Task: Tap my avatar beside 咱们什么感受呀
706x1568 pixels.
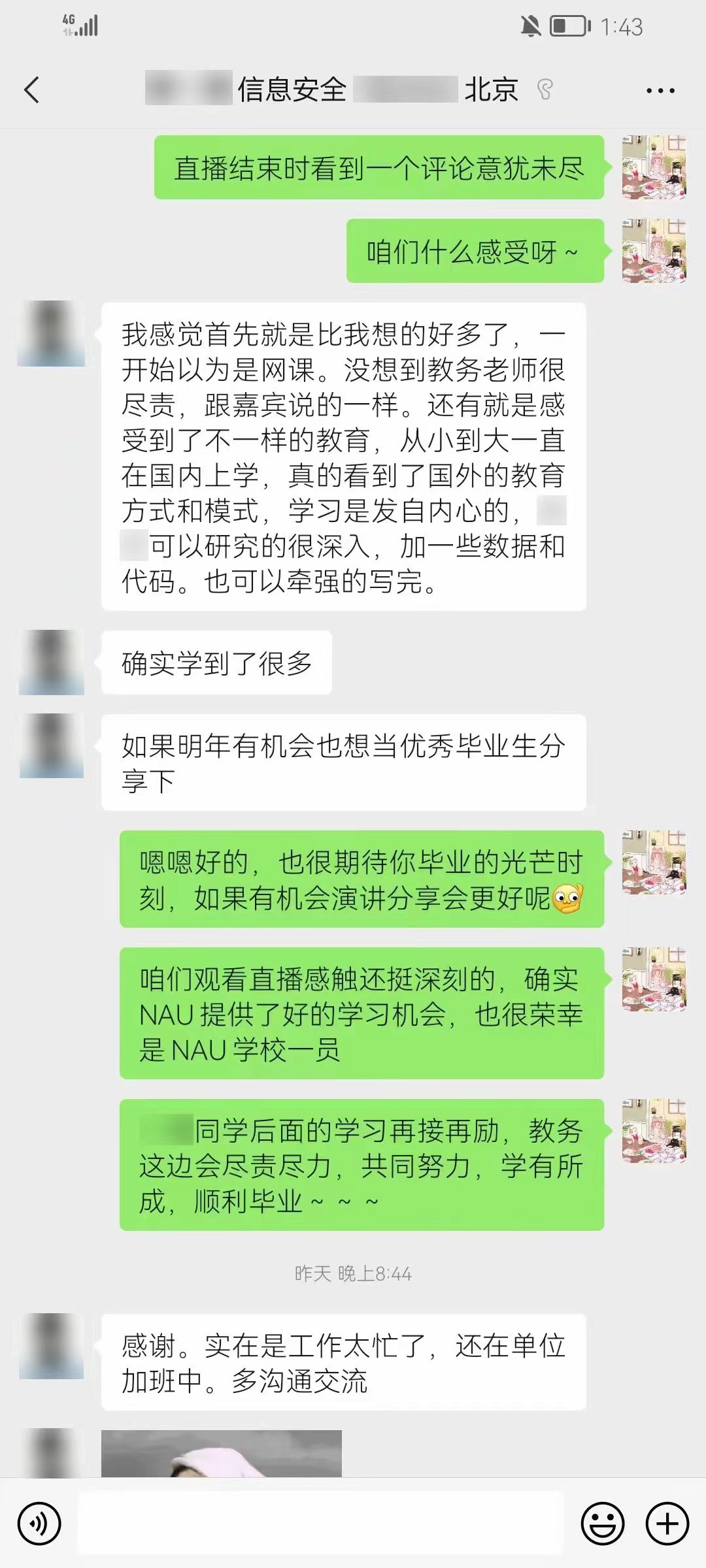Action: [x=654, y=251]
